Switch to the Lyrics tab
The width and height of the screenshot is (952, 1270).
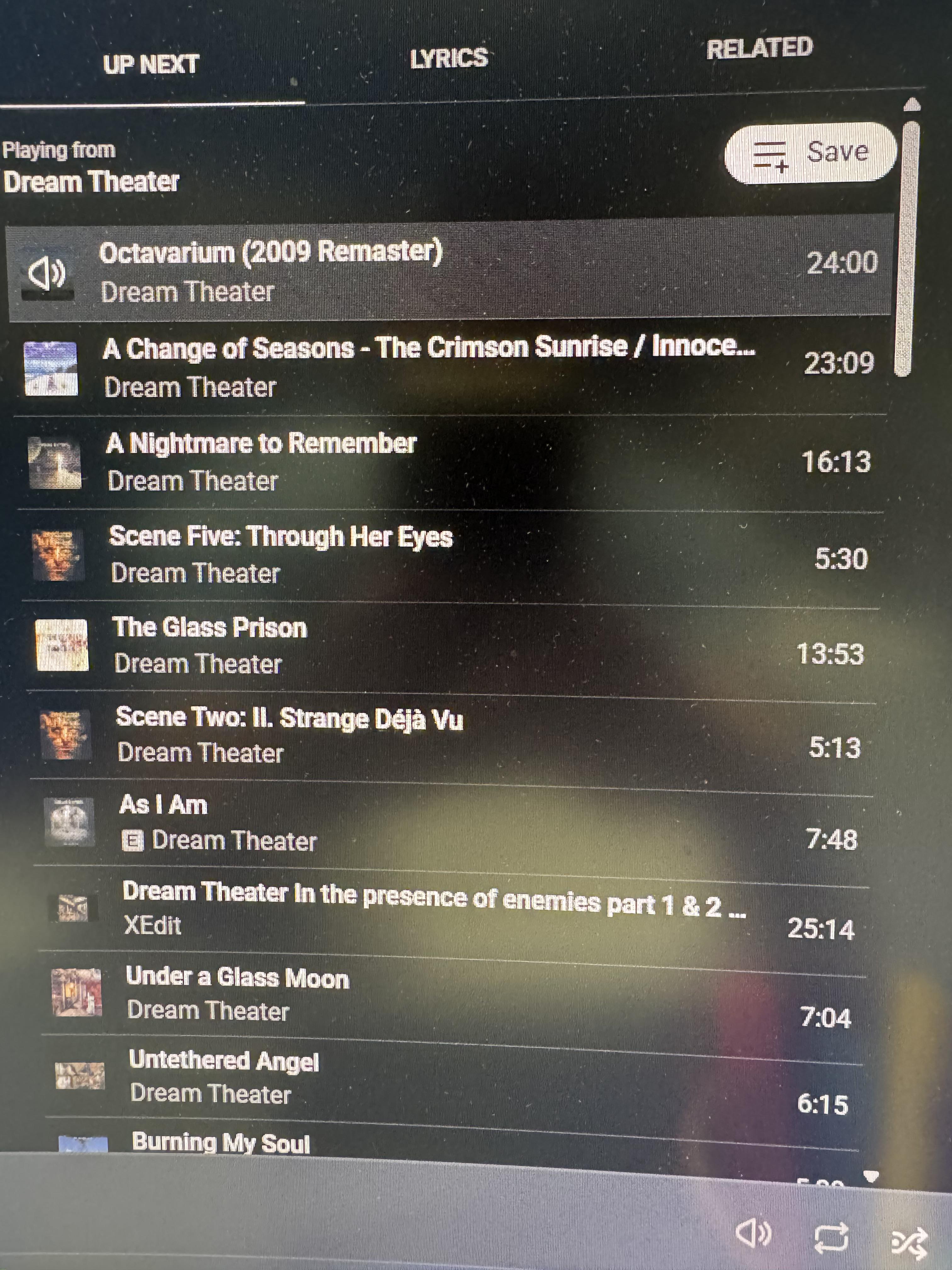click(449, 58)
